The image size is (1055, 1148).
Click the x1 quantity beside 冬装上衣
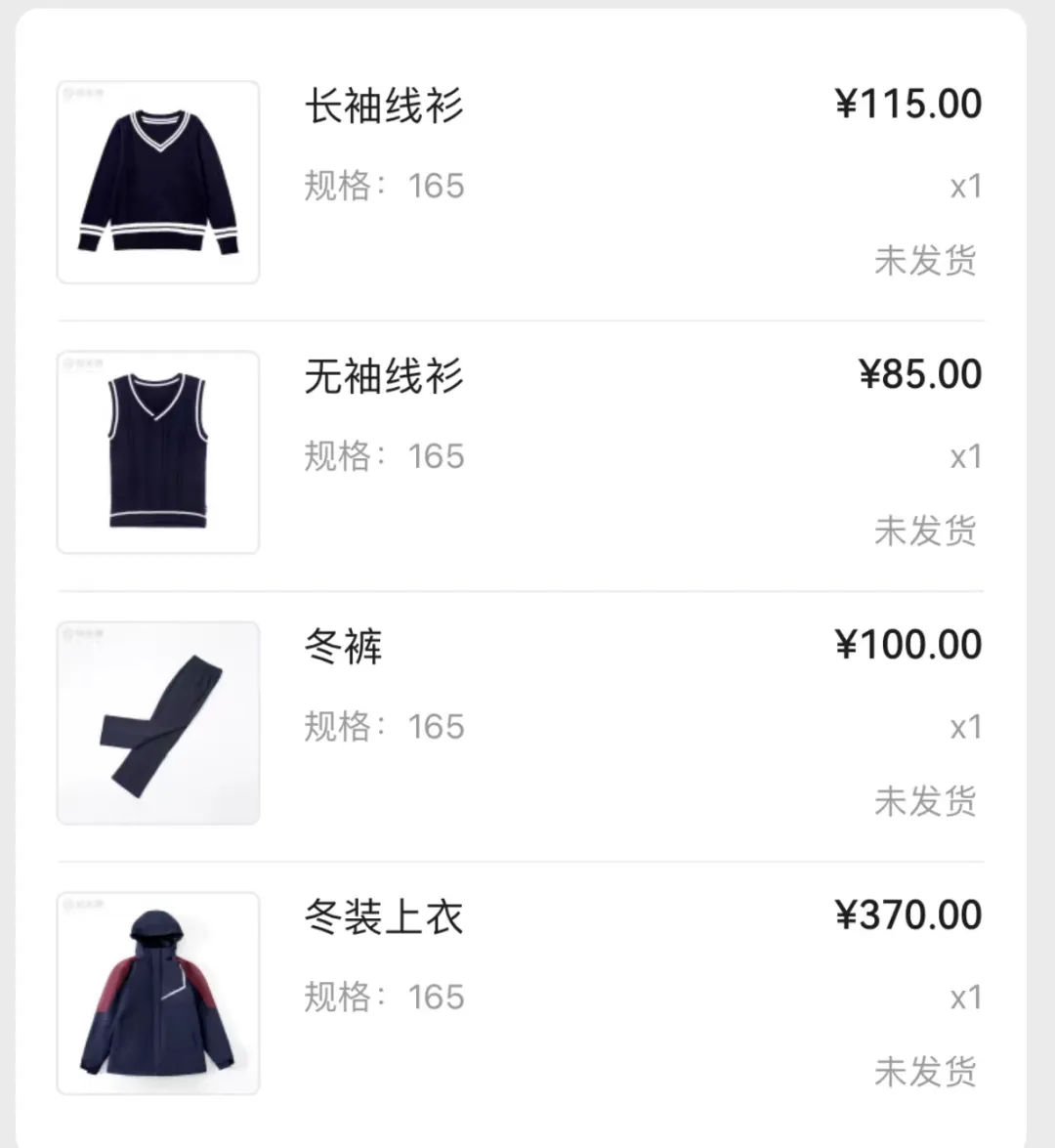click(965, 997)
